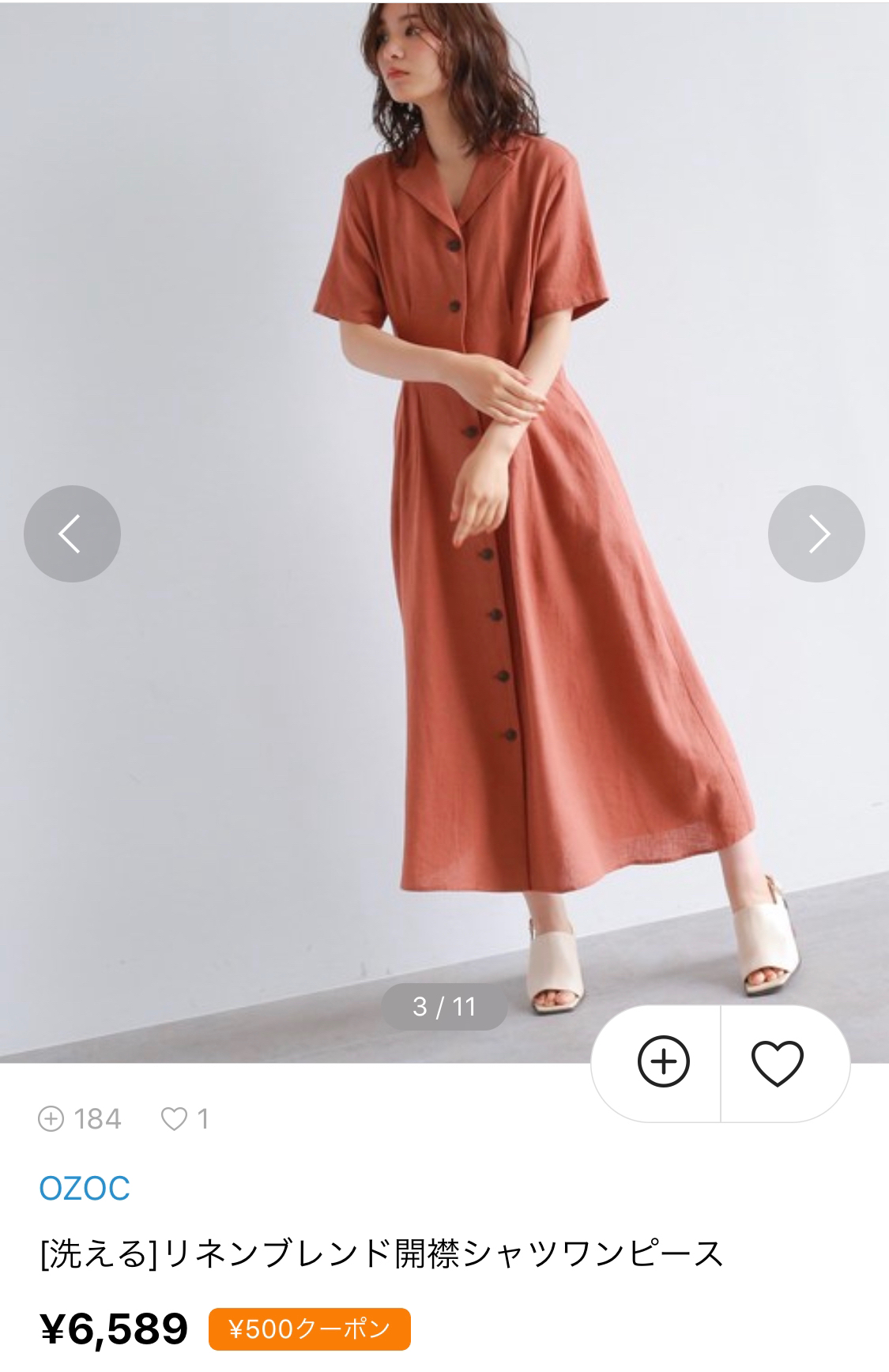Viewport: 889px width, 1372px height.
Task: Tap the model photo to enlarge it
Action: click(444, 474)
